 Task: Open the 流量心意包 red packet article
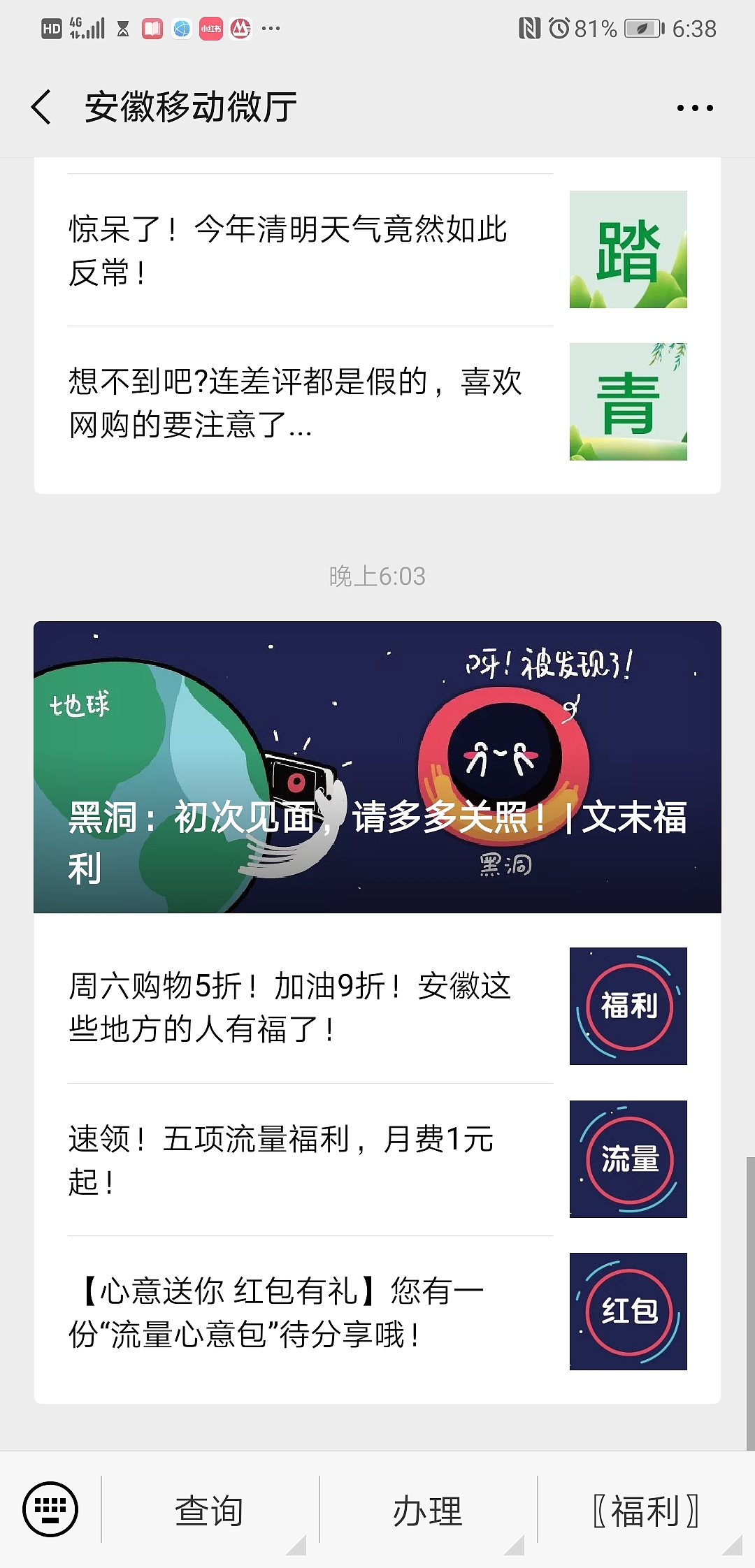tap(280, 1314)
